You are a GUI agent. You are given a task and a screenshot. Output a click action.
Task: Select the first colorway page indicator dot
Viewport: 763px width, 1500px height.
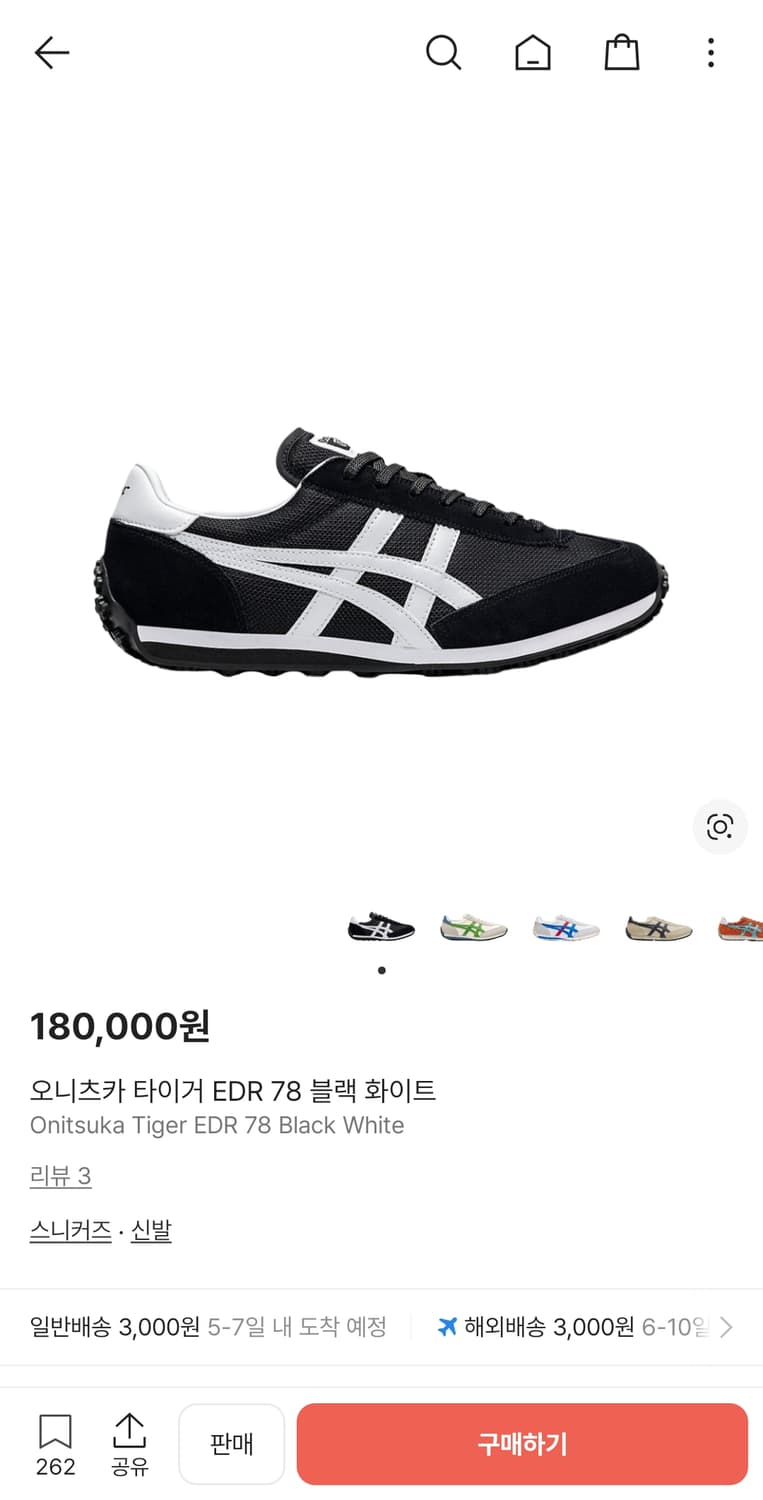click(381, 970)
